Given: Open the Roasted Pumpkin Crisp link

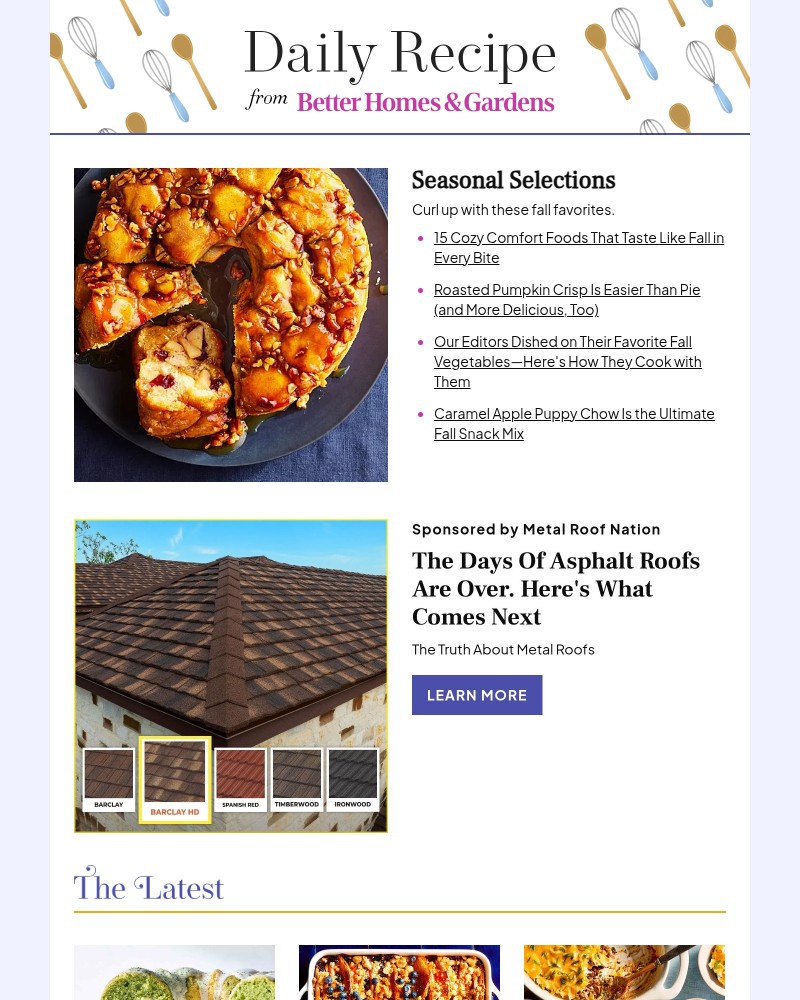Looking at the screenshot, I should point(567,299).
